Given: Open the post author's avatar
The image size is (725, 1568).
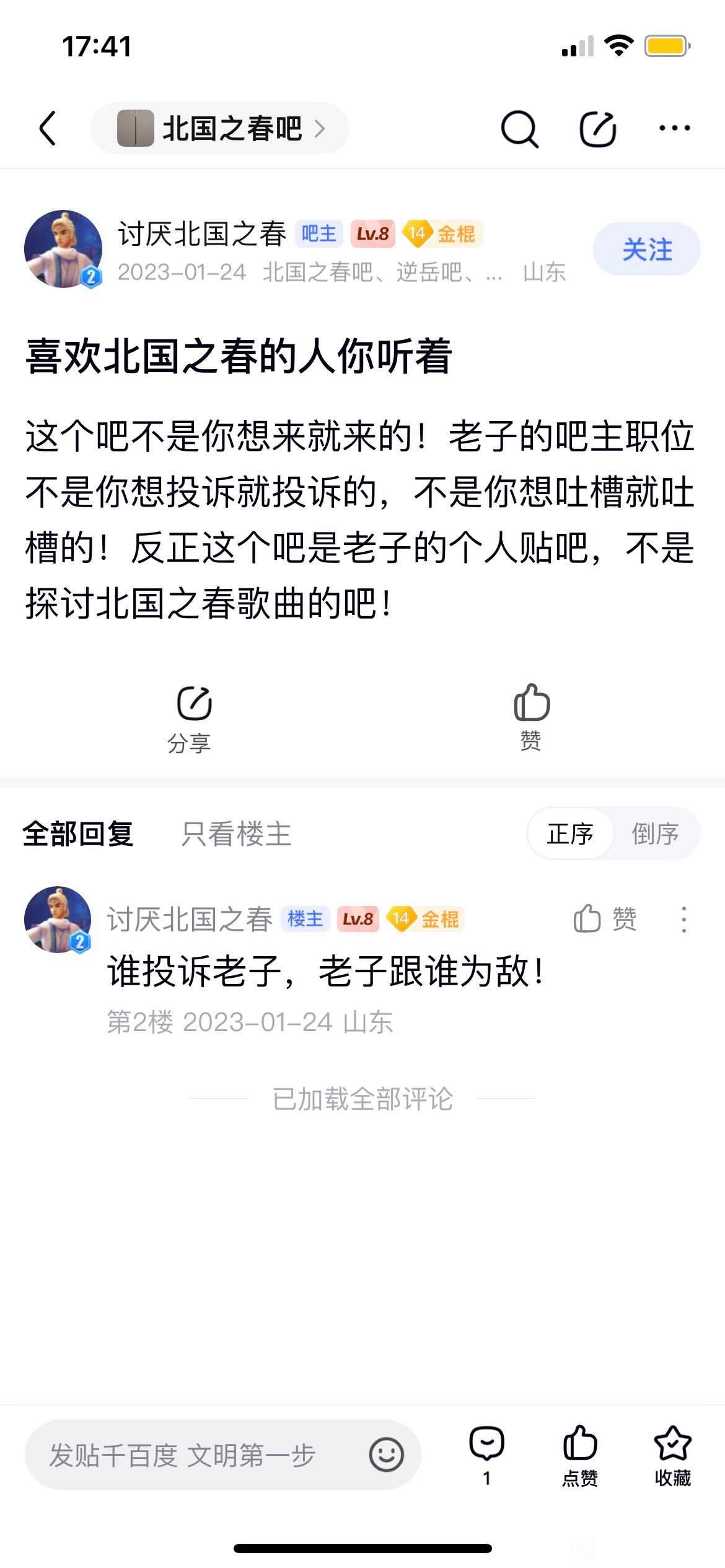Looking at the screenshot, I should (x=63, y=249).
